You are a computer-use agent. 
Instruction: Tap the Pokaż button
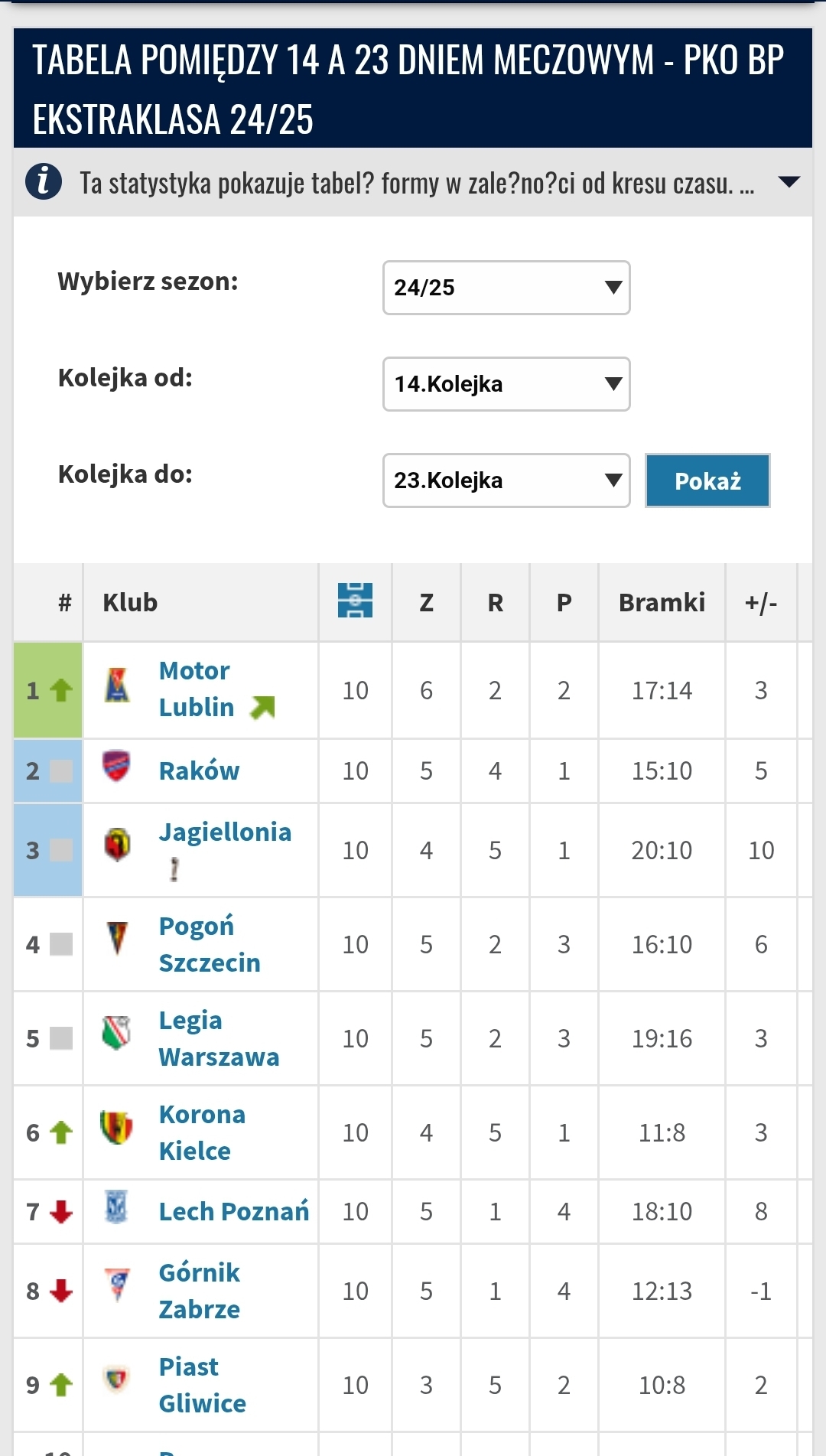click(x=707, y=480)
